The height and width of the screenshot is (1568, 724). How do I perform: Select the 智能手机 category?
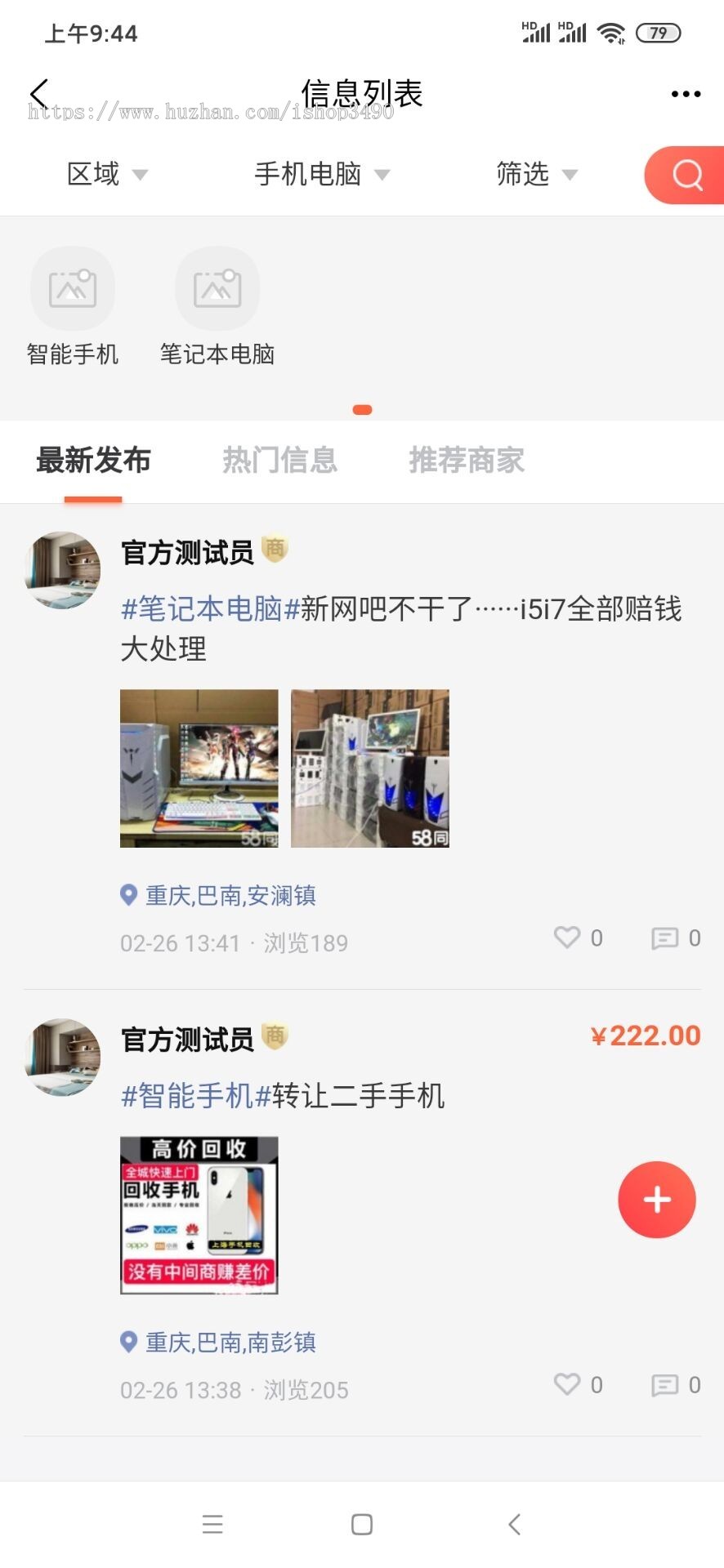click(x=72, y=307)
